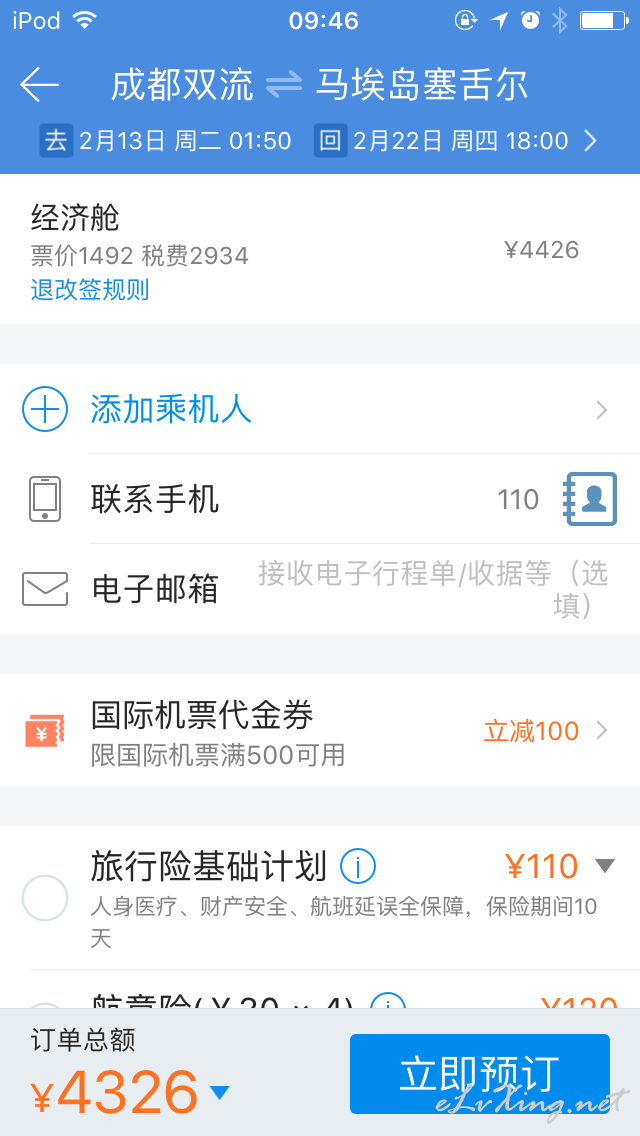The height and width of the screenshot is (1136, 640).
Task: Open 添加乘机人 to add a passenger
Action: tap(320, 410)
